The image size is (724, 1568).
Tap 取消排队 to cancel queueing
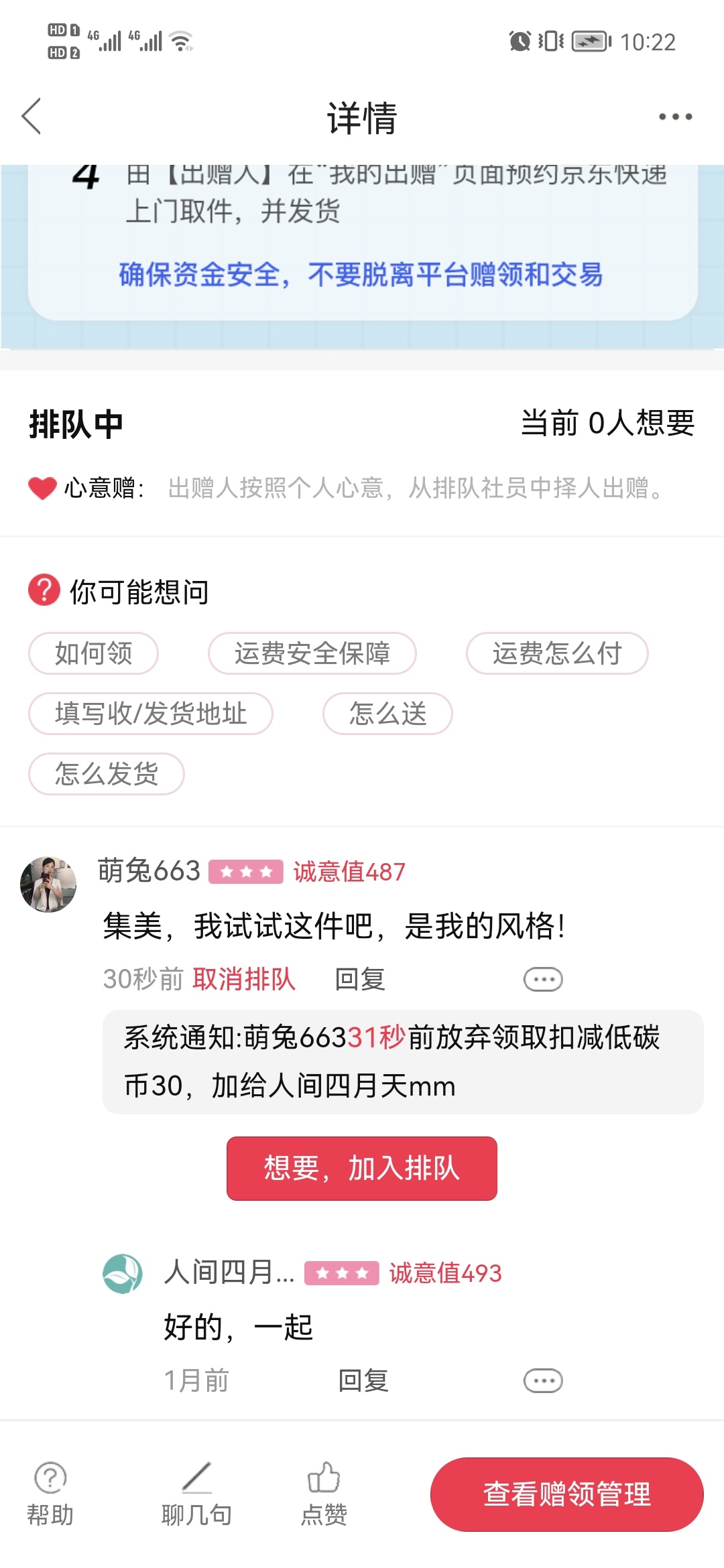click(x=244, y=979)
